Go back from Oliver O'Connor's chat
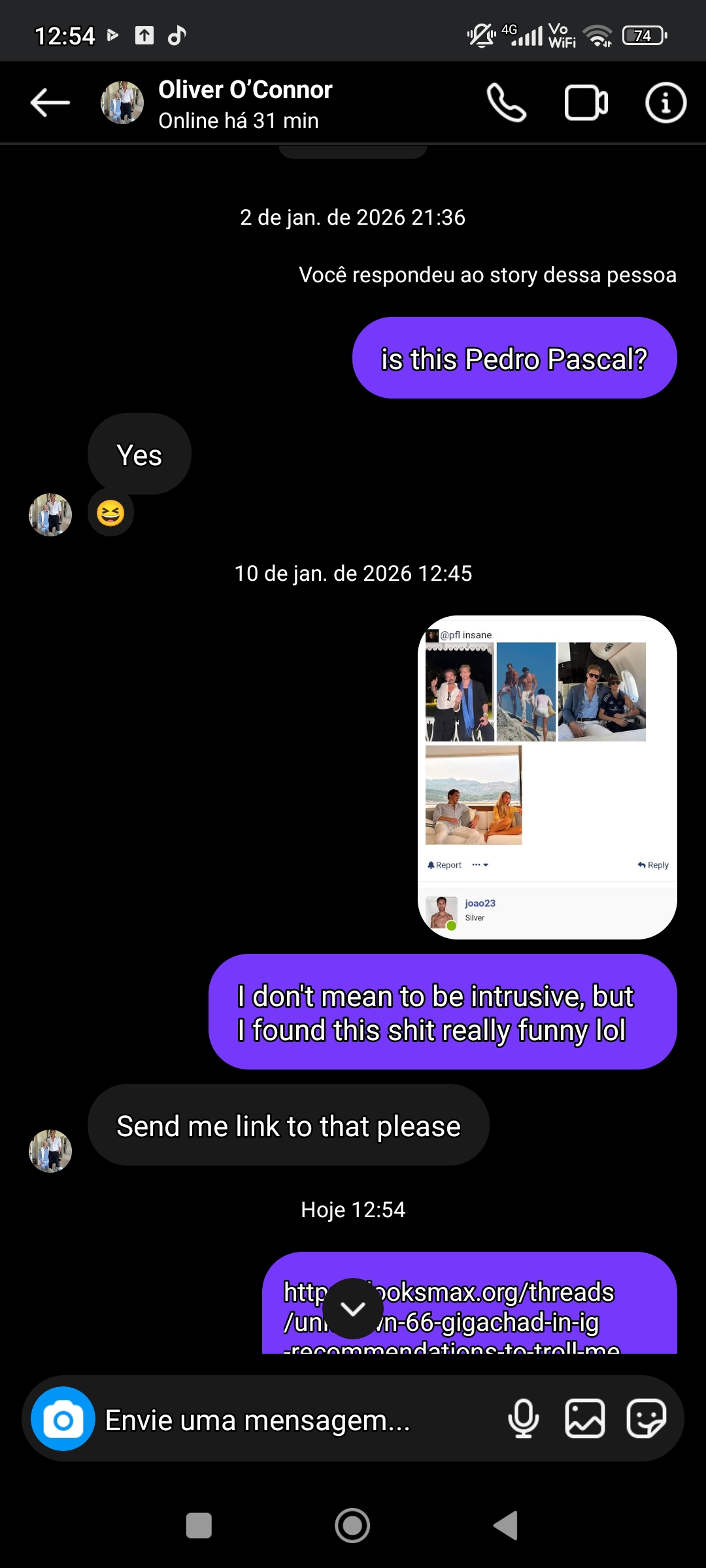 [50, 103]
